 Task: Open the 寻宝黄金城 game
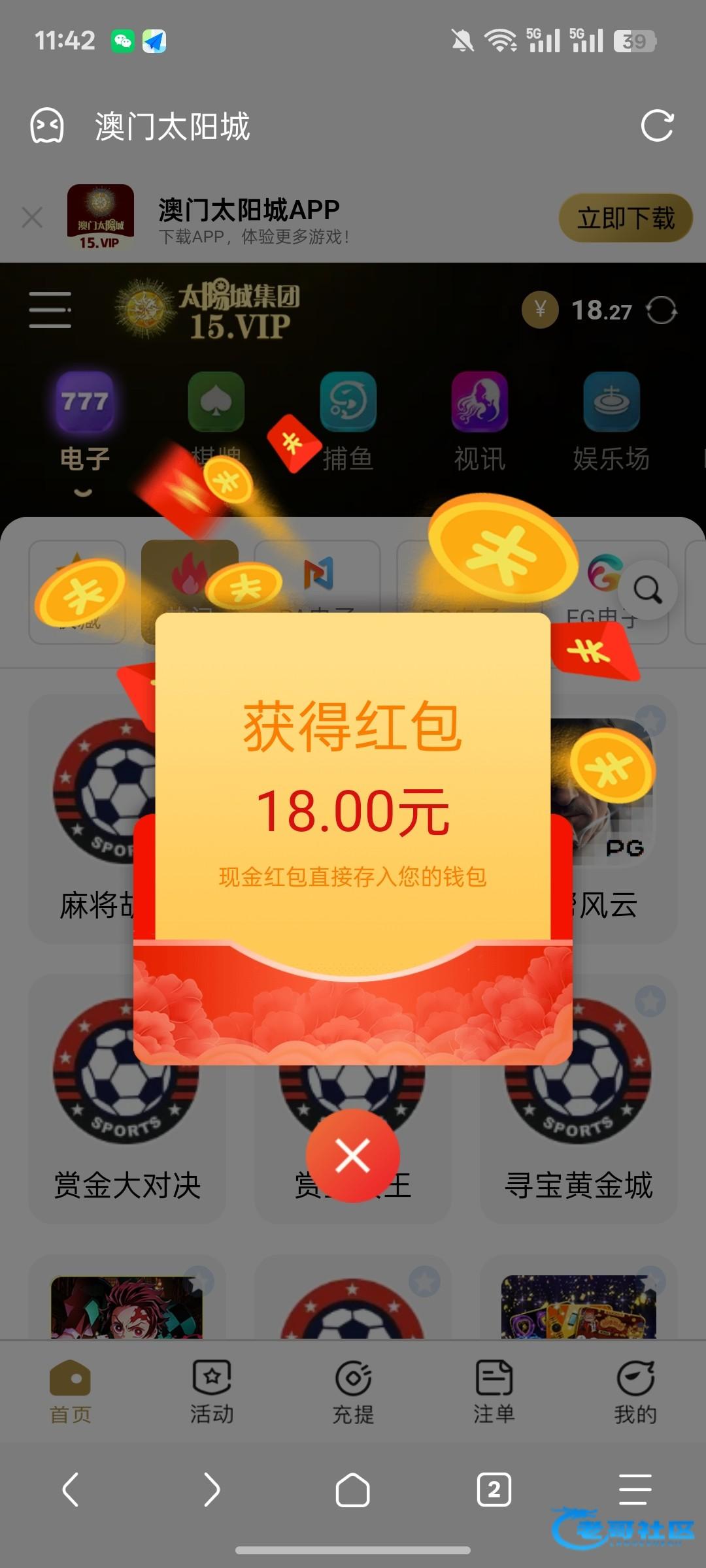(x=579, y=1098)
